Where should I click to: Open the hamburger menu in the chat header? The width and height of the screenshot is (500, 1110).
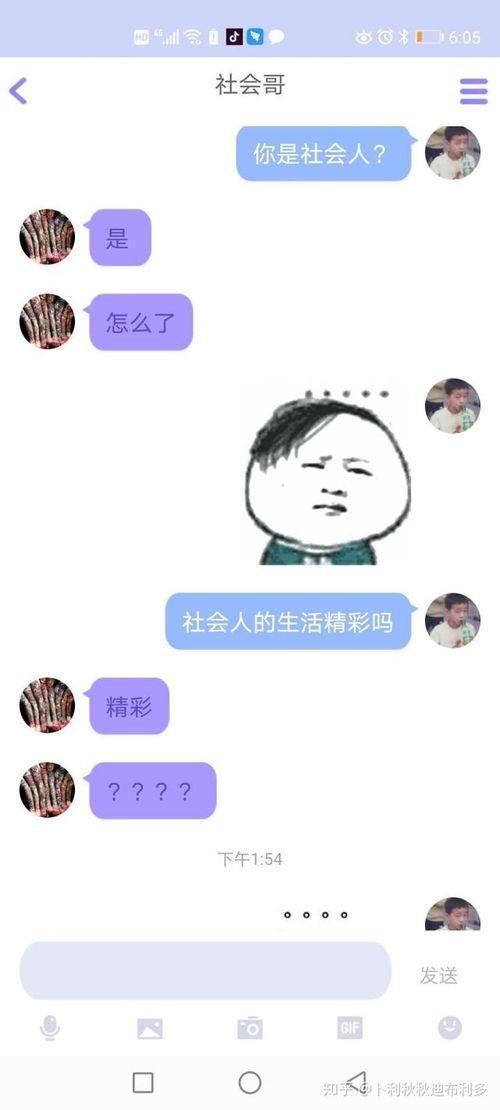tap(474, 91)
